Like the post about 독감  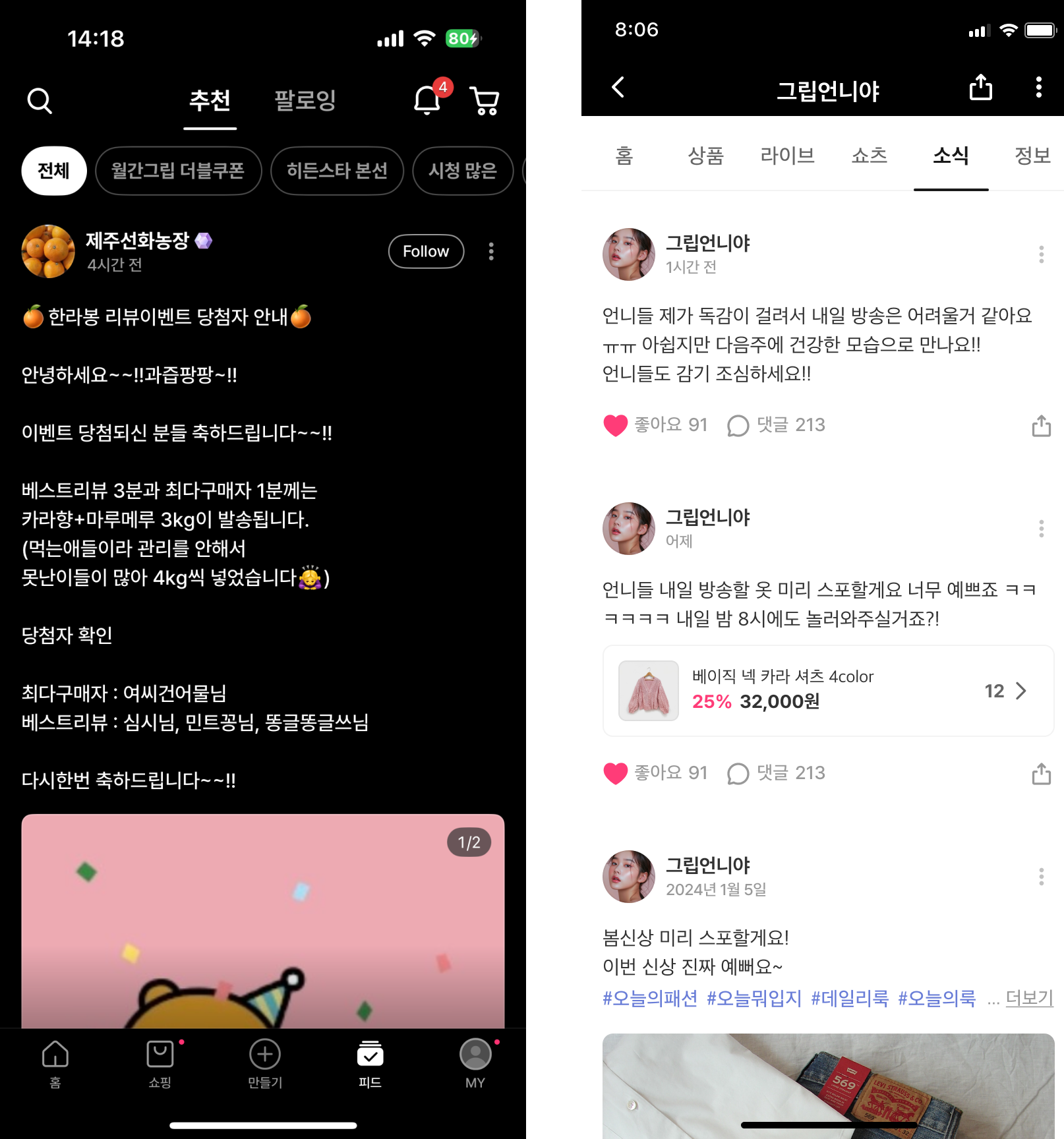pyautogui.click(x=616, y=425)
